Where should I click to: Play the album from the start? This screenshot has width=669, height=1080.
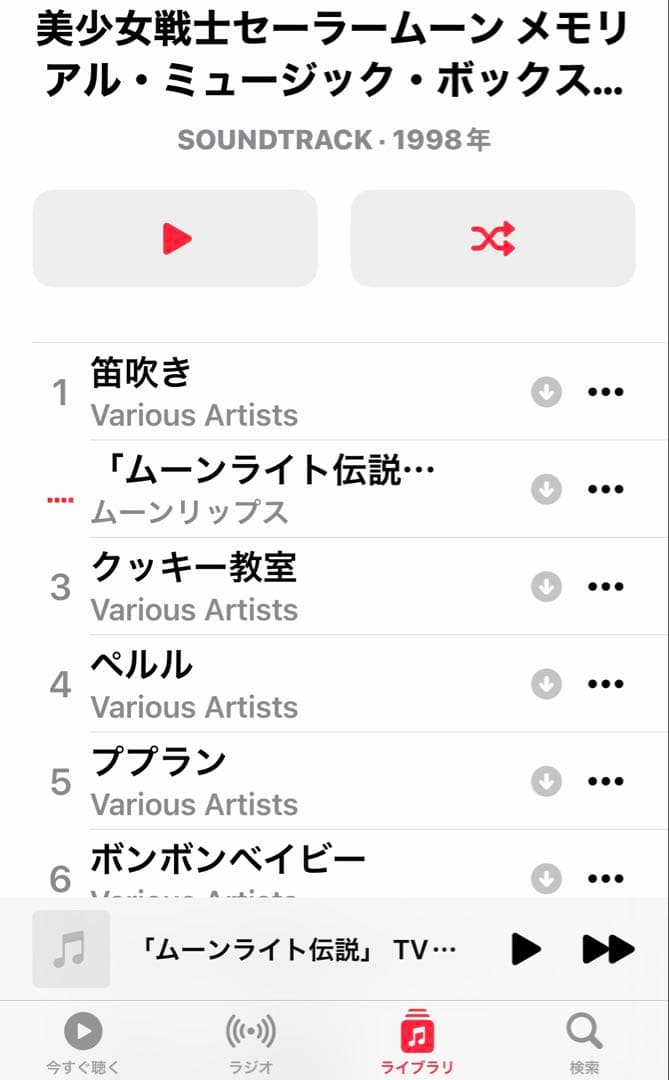pos(175,239)
